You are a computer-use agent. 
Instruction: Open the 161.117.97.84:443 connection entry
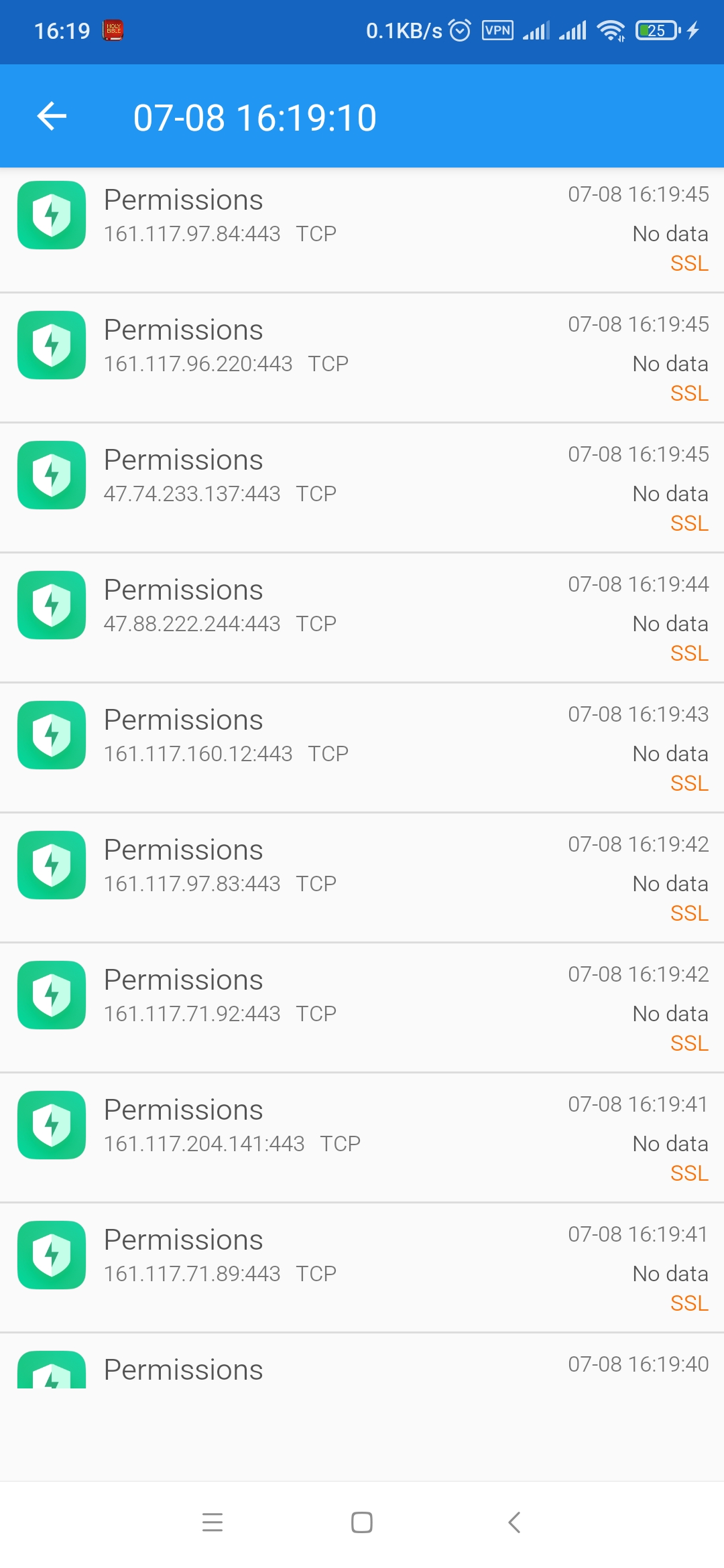(362, 228)
